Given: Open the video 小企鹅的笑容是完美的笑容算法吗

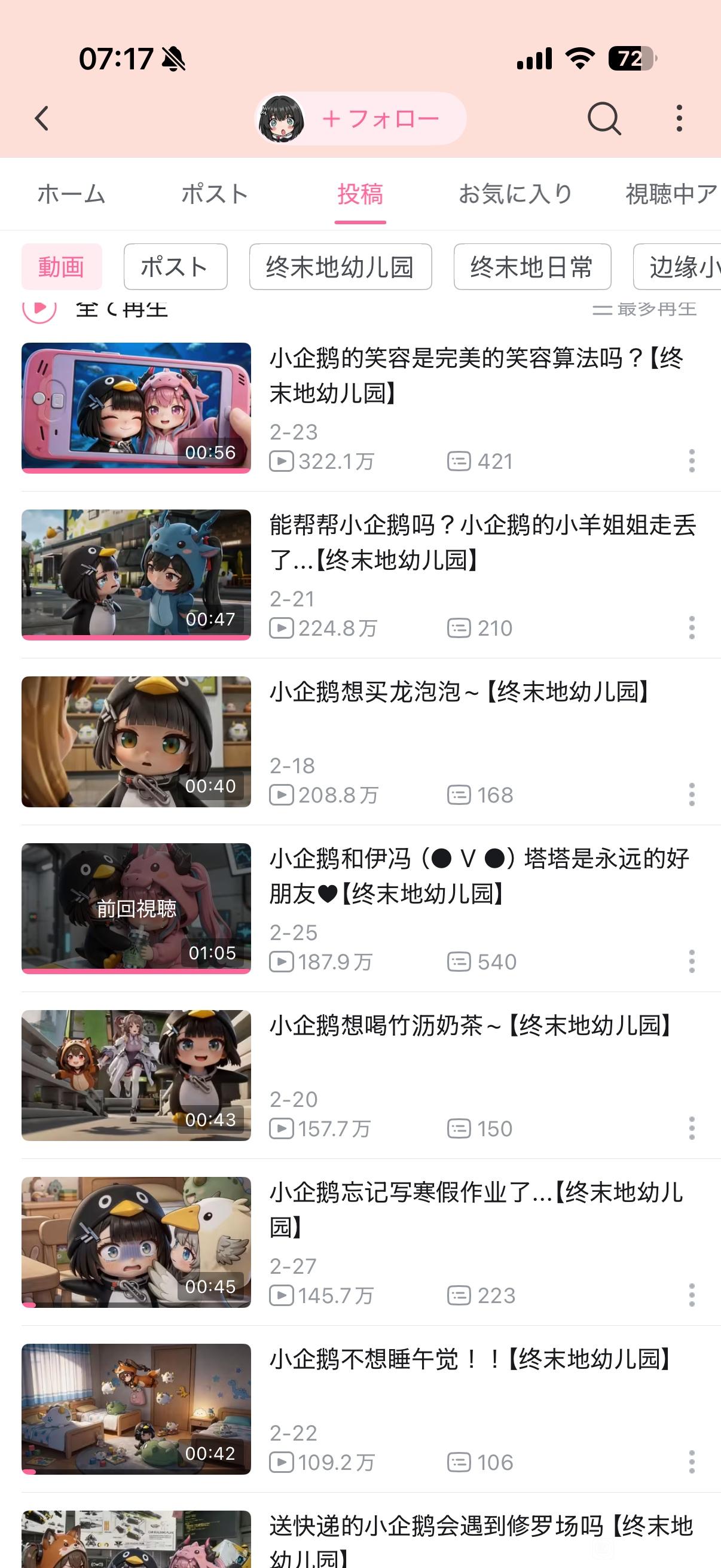Looking at the screenshot, I should click(136, 407).
